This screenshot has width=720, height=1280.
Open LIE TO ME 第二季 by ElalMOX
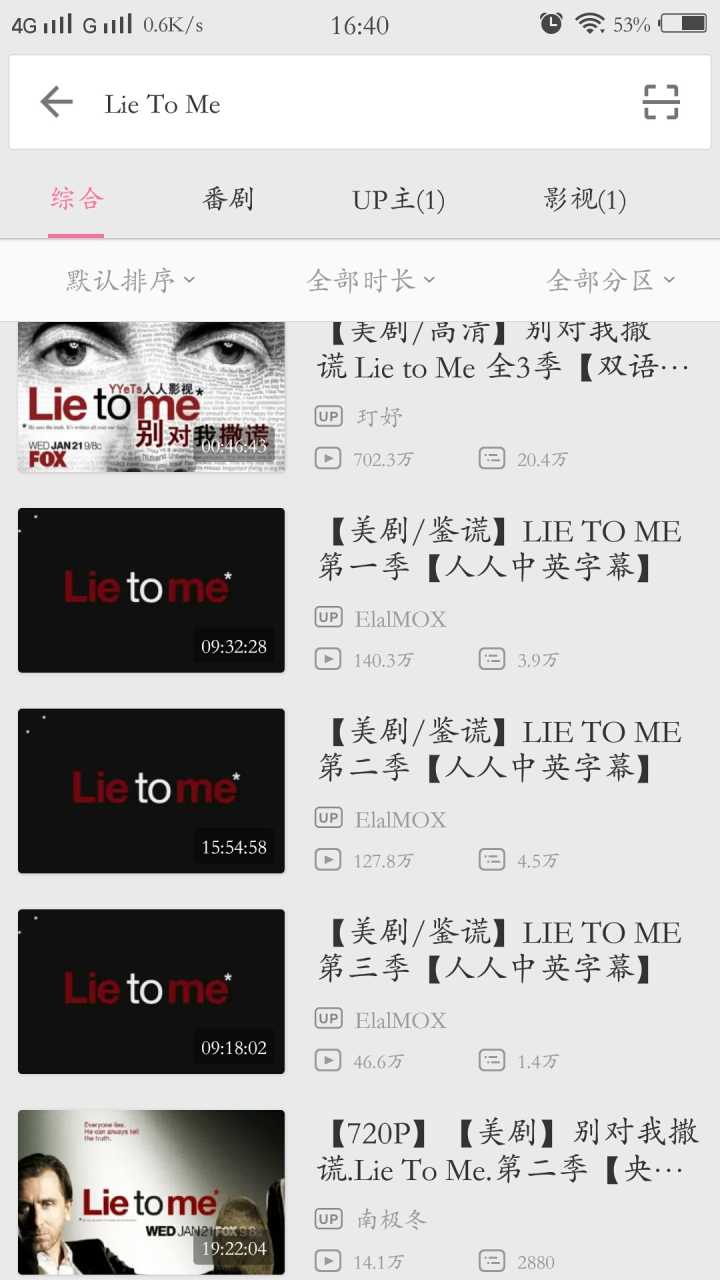(360, 791)
